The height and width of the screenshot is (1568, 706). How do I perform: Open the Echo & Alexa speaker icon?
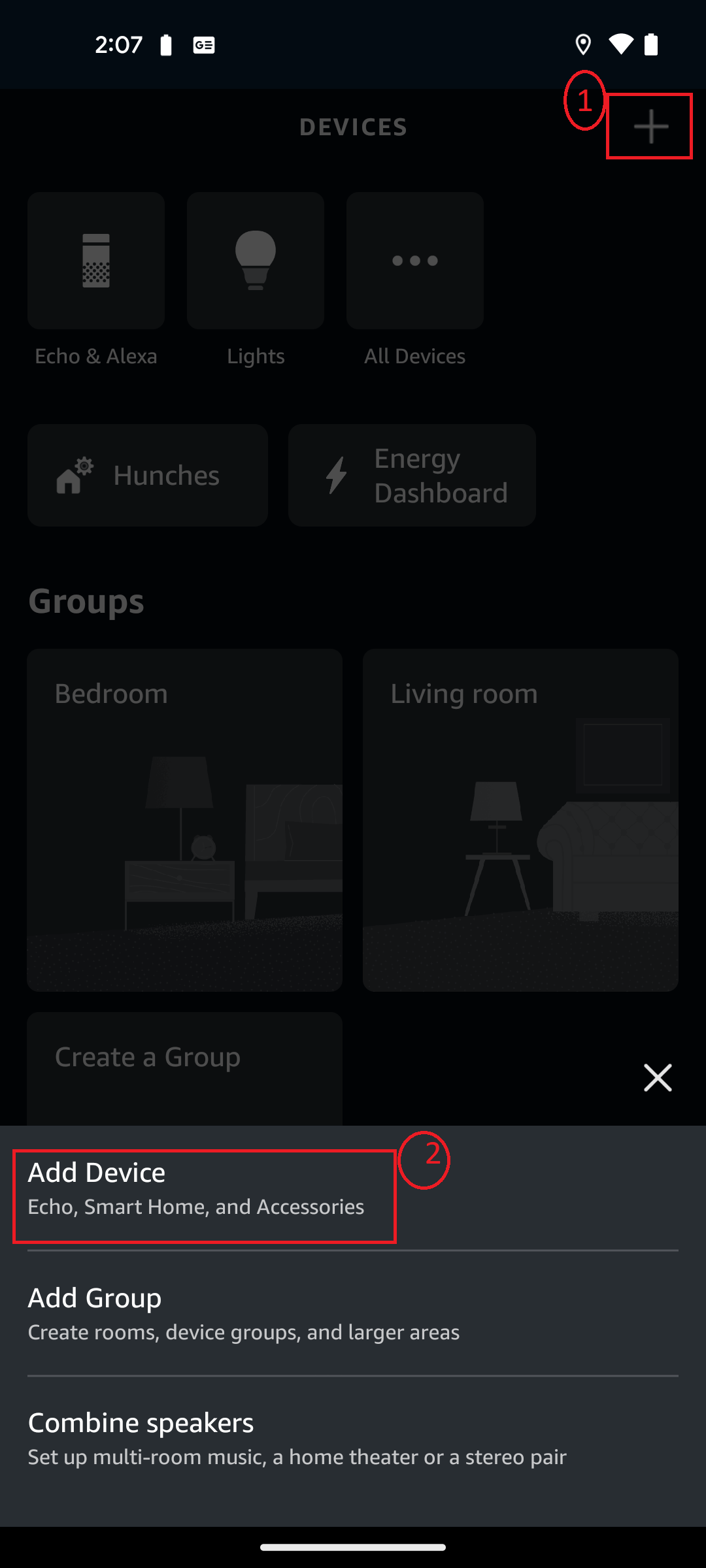tap(95, 261)
